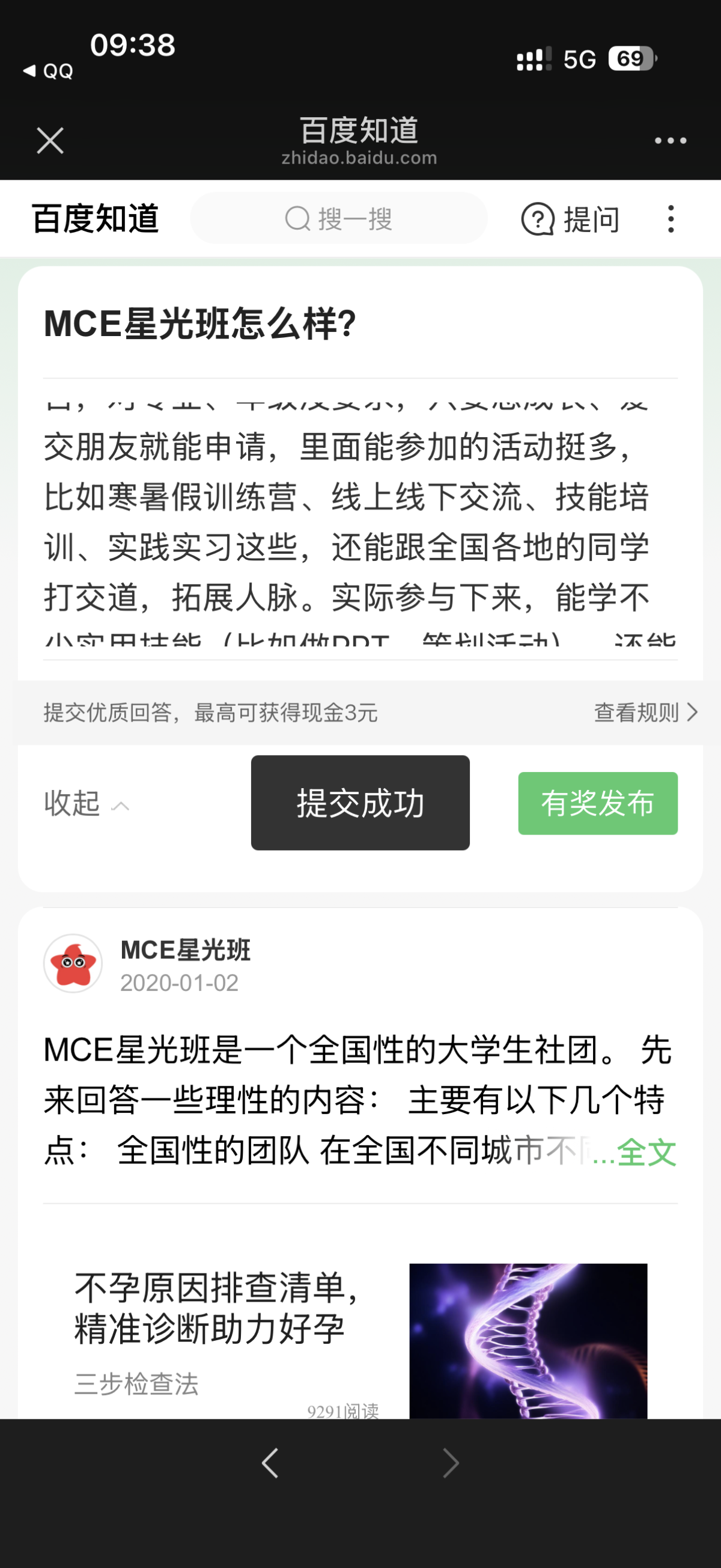The height and width of the screenshot is (1568, 721).
Task: Collapse the answer editor with 收起
Action: pyautogui.click(x=85, y=803)
